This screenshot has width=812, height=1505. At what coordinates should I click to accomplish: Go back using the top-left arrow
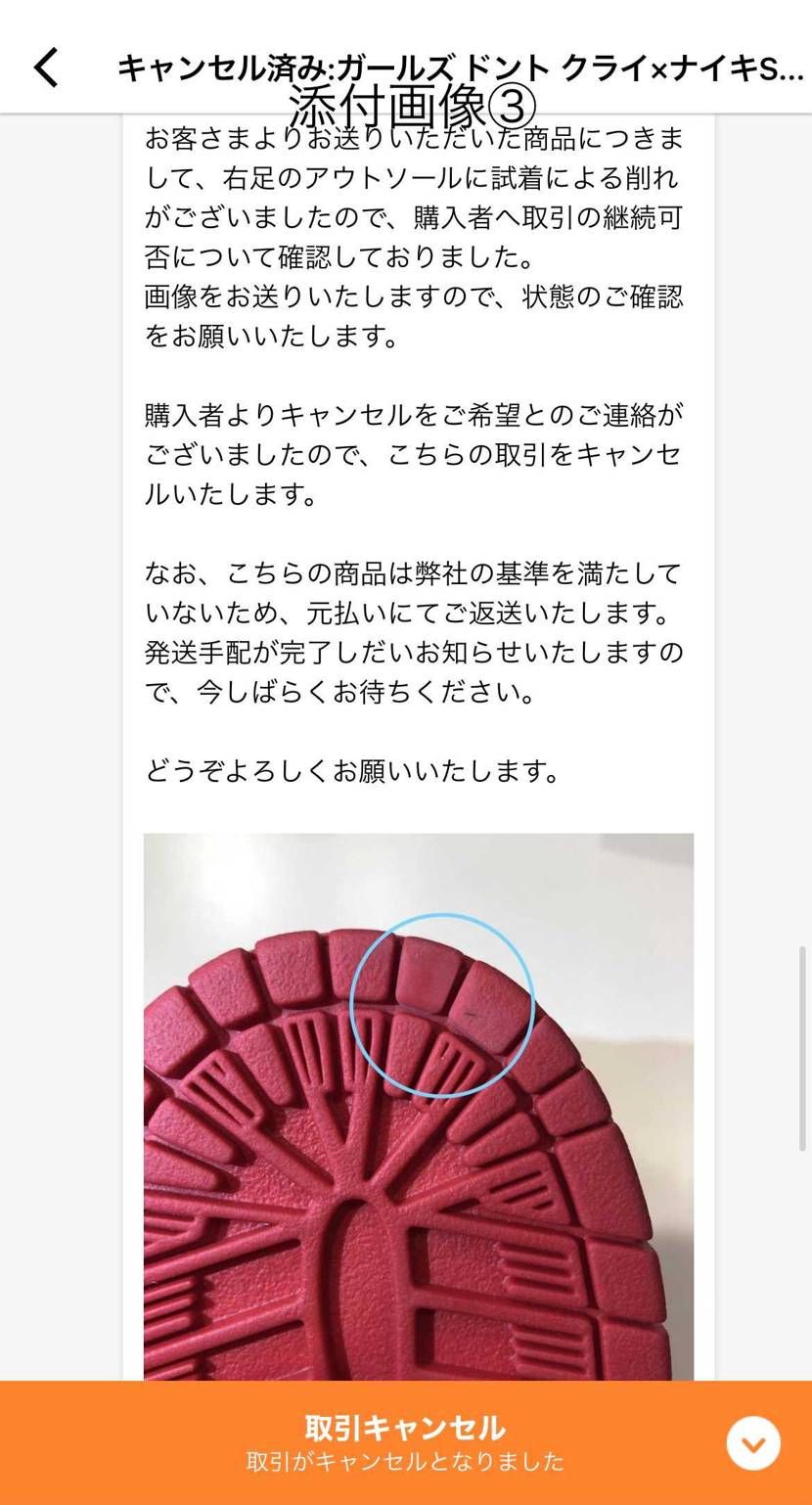coord(46,68)
